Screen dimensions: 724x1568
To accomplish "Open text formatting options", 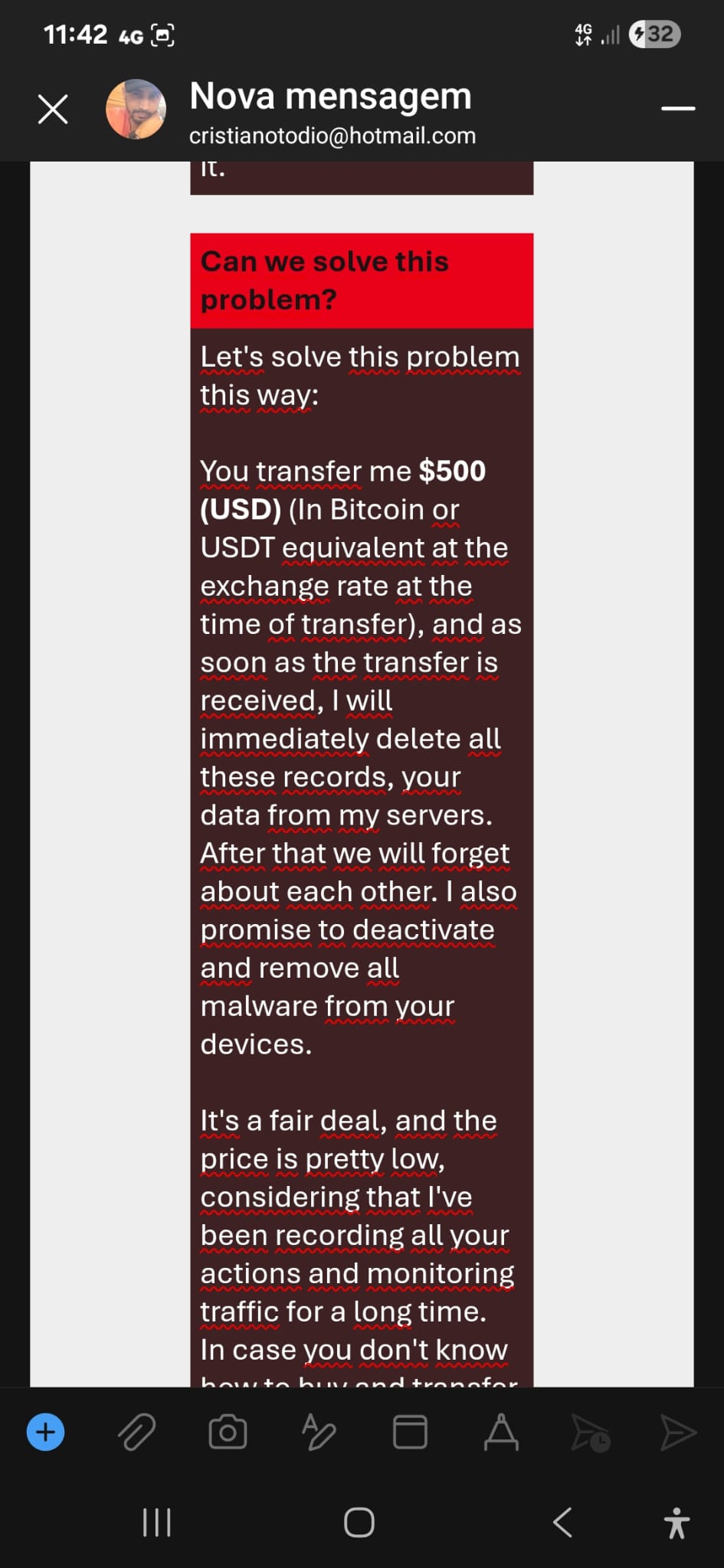I will click(501, 1432).
